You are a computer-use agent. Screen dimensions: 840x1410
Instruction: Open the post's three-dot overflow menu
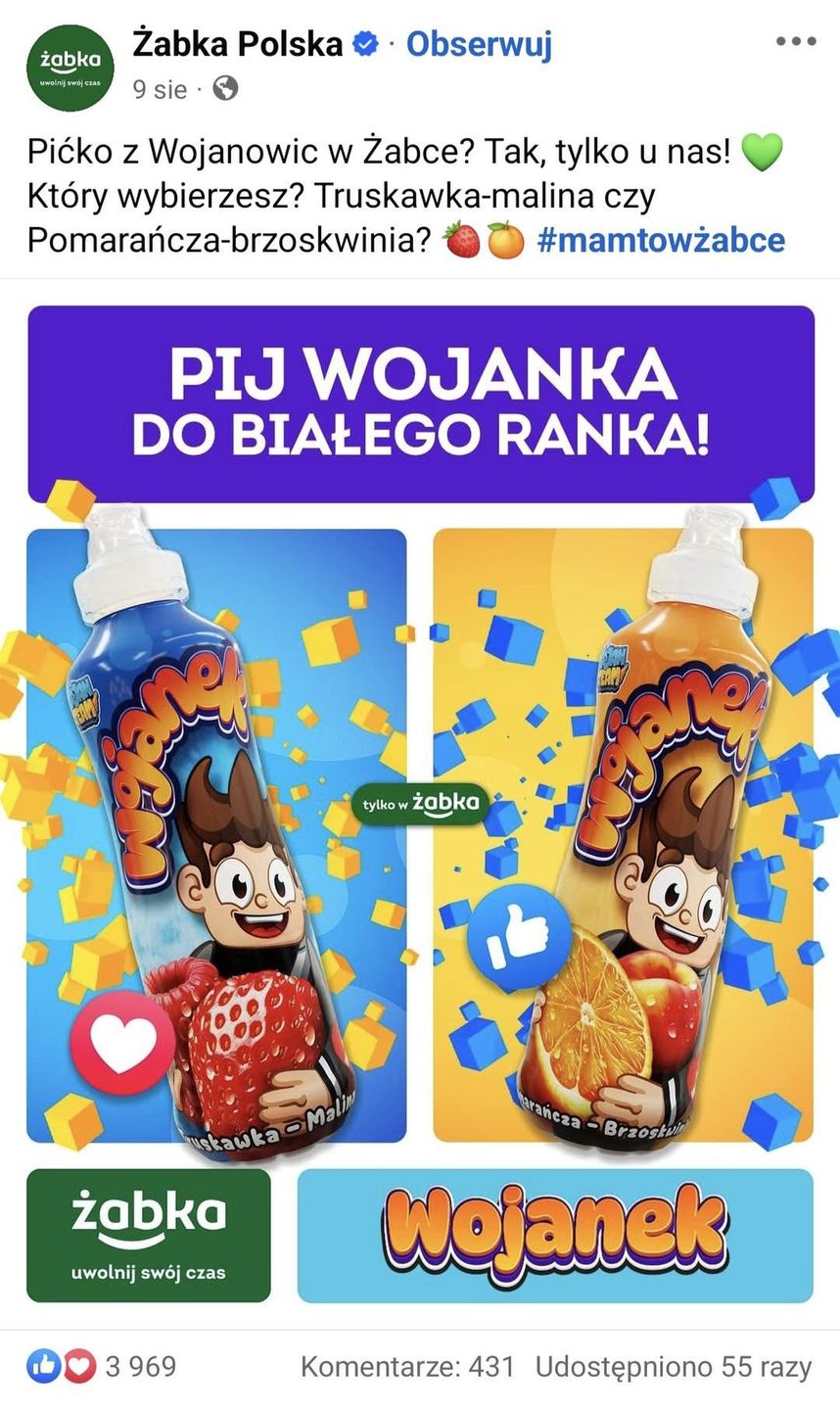(795, 42)
